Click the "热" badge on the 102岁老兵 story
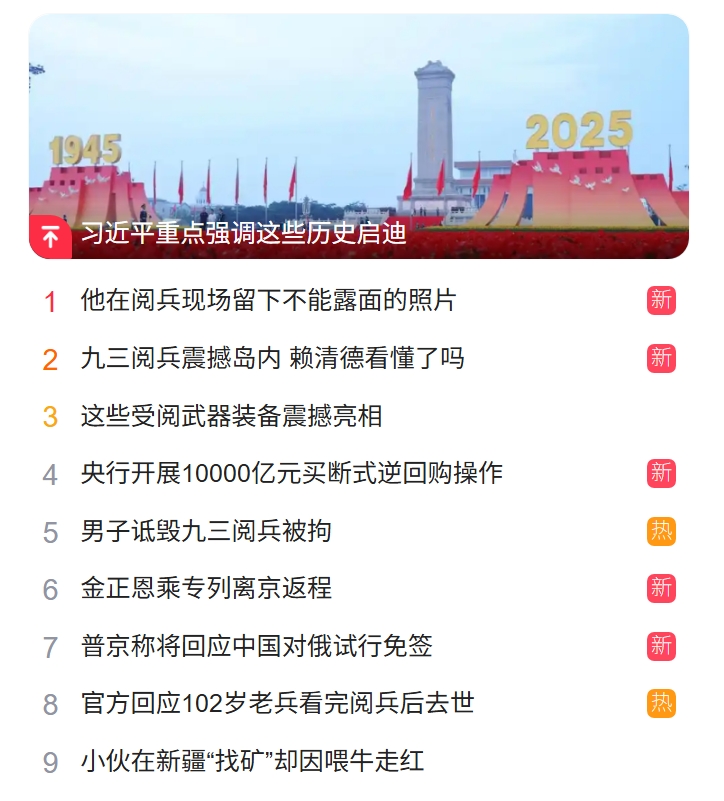 (x=660, y=703)
